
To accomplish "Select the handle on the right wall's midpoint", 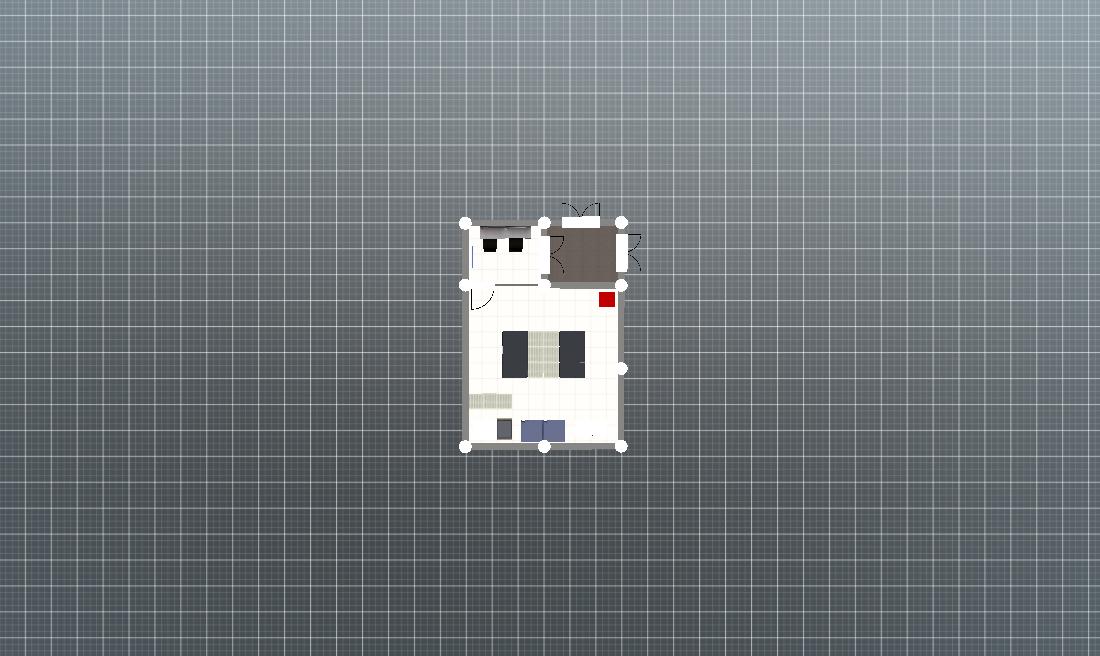I will click(621, 369).
